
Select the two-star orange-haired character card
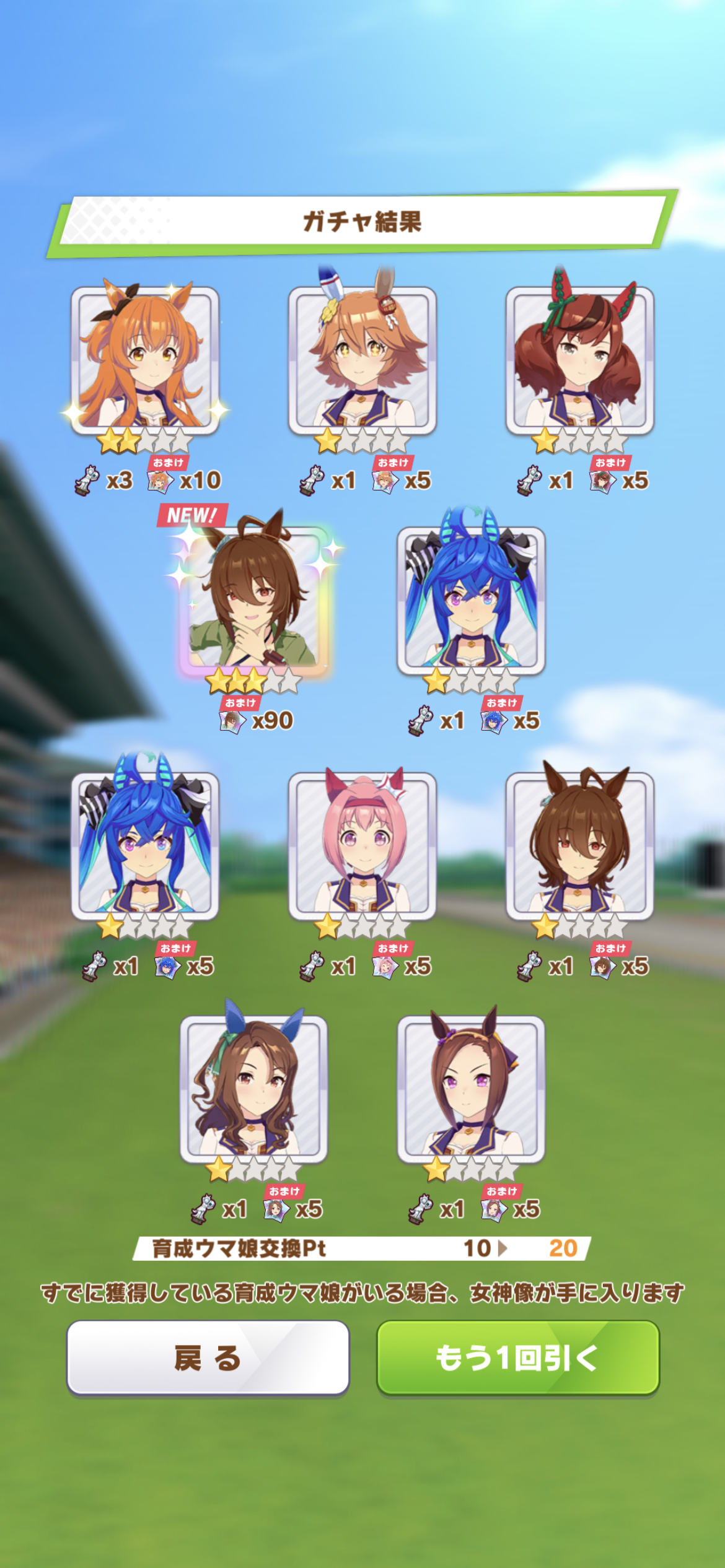(x=145, y=360)
